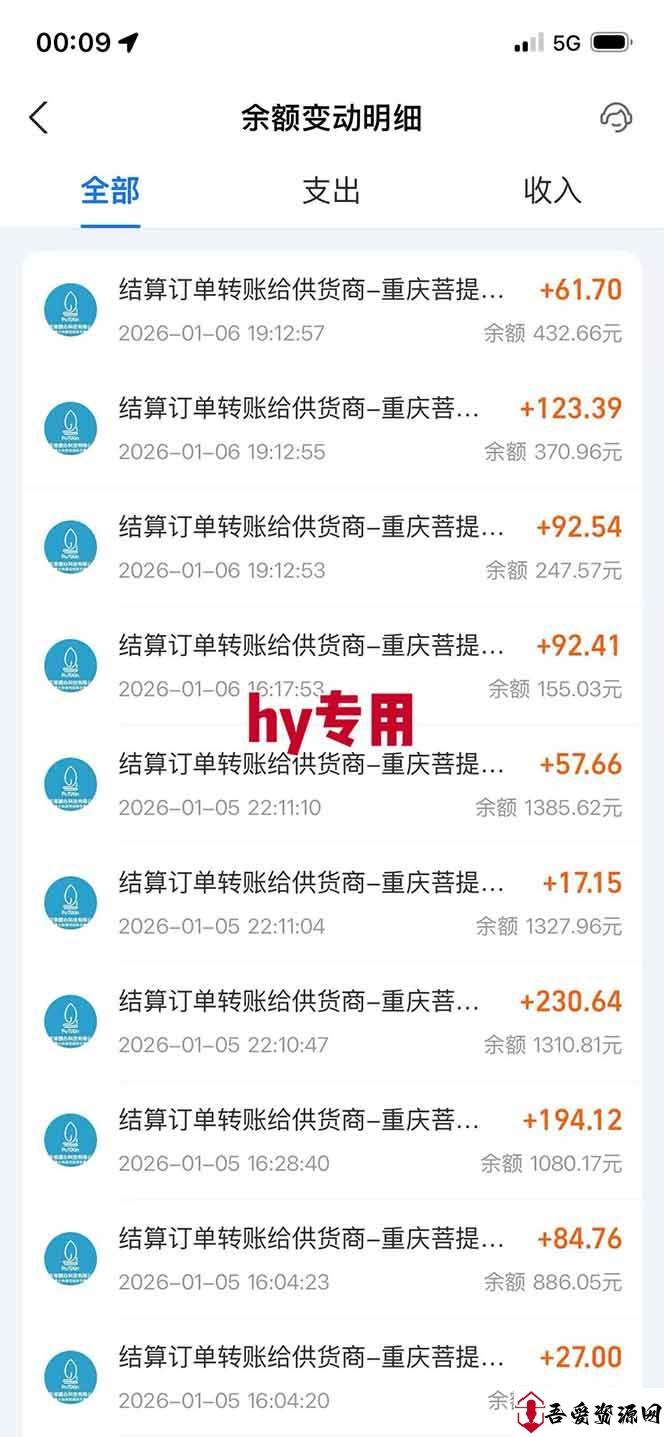The height and width of the screenshot is (1437, 664).
Task: Open the +27.00 settlement row
Action: click(332, 1377)
